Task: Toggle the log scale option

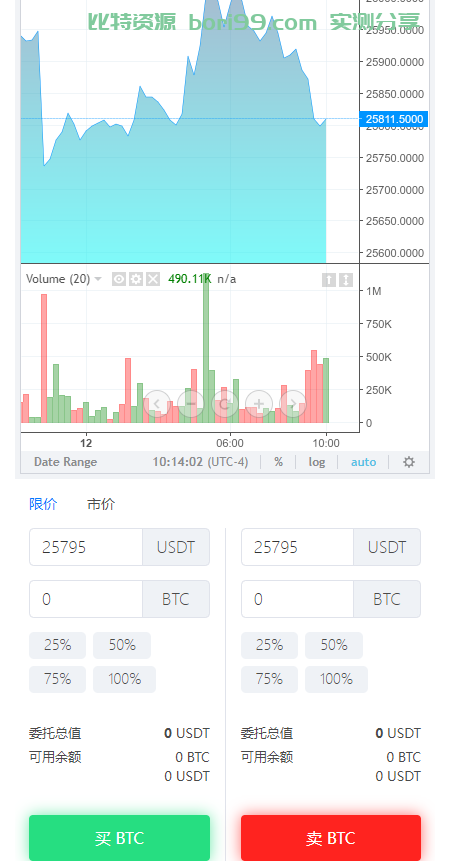Action: coord(317,462)
